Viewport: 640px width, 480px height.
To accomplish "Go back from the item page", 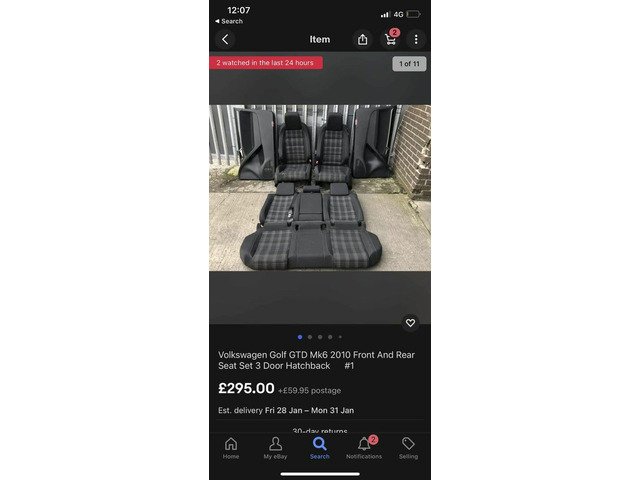I will pos(225,39).
